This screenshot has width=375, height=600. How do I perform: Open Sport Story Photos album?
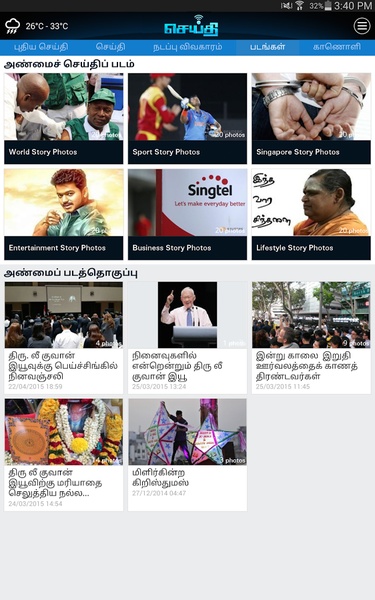(187, 119)
